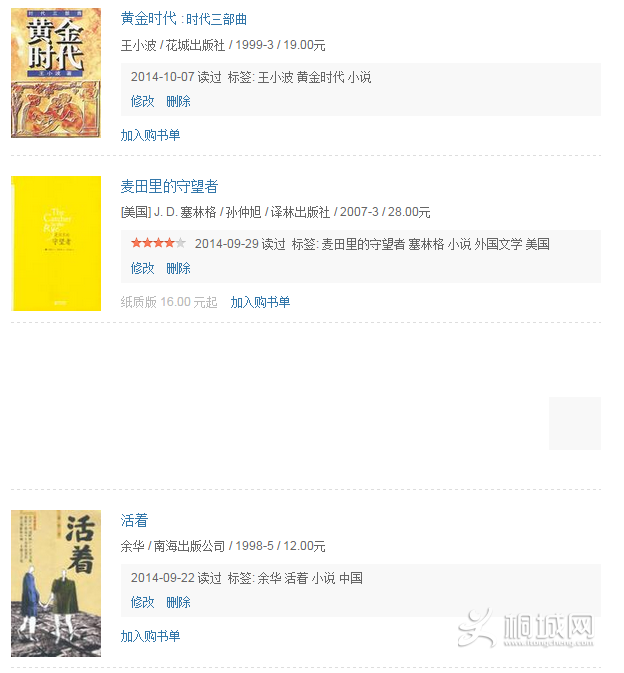Edit the 麦田里的守望者 entry via 修改
The image size is (624, 673).
tap(142, 268)
